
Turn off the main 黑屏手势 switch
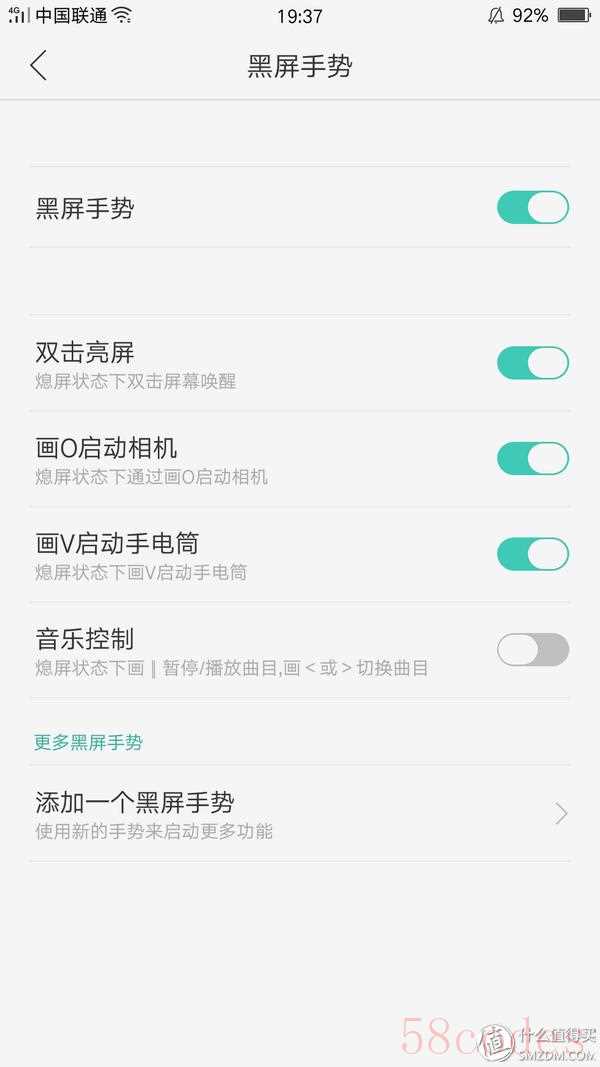pos(533,208)
